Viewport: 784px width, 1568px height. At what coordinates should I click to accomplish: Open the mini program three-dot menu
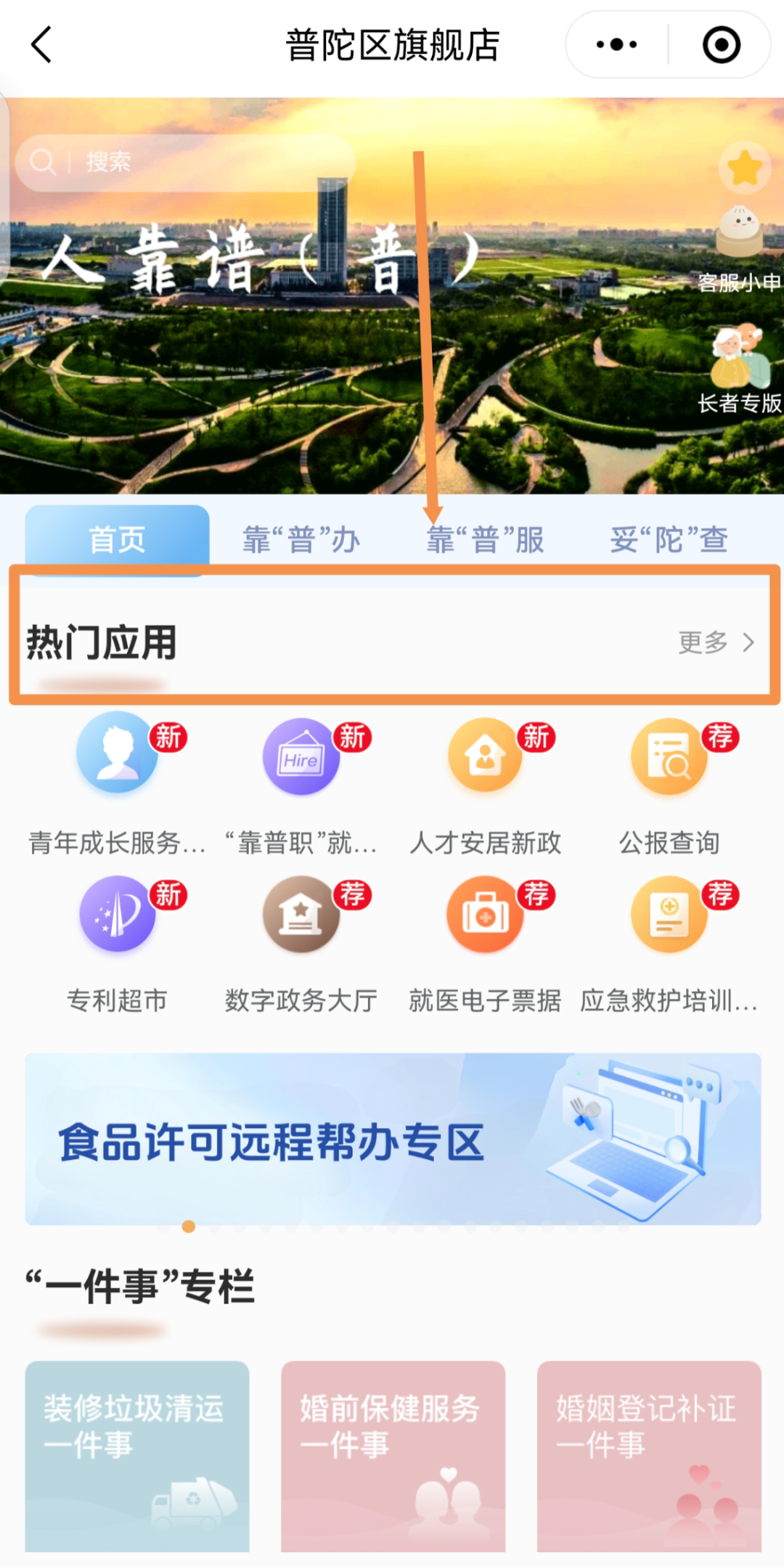pyautogui.click(x=616, y=45)
